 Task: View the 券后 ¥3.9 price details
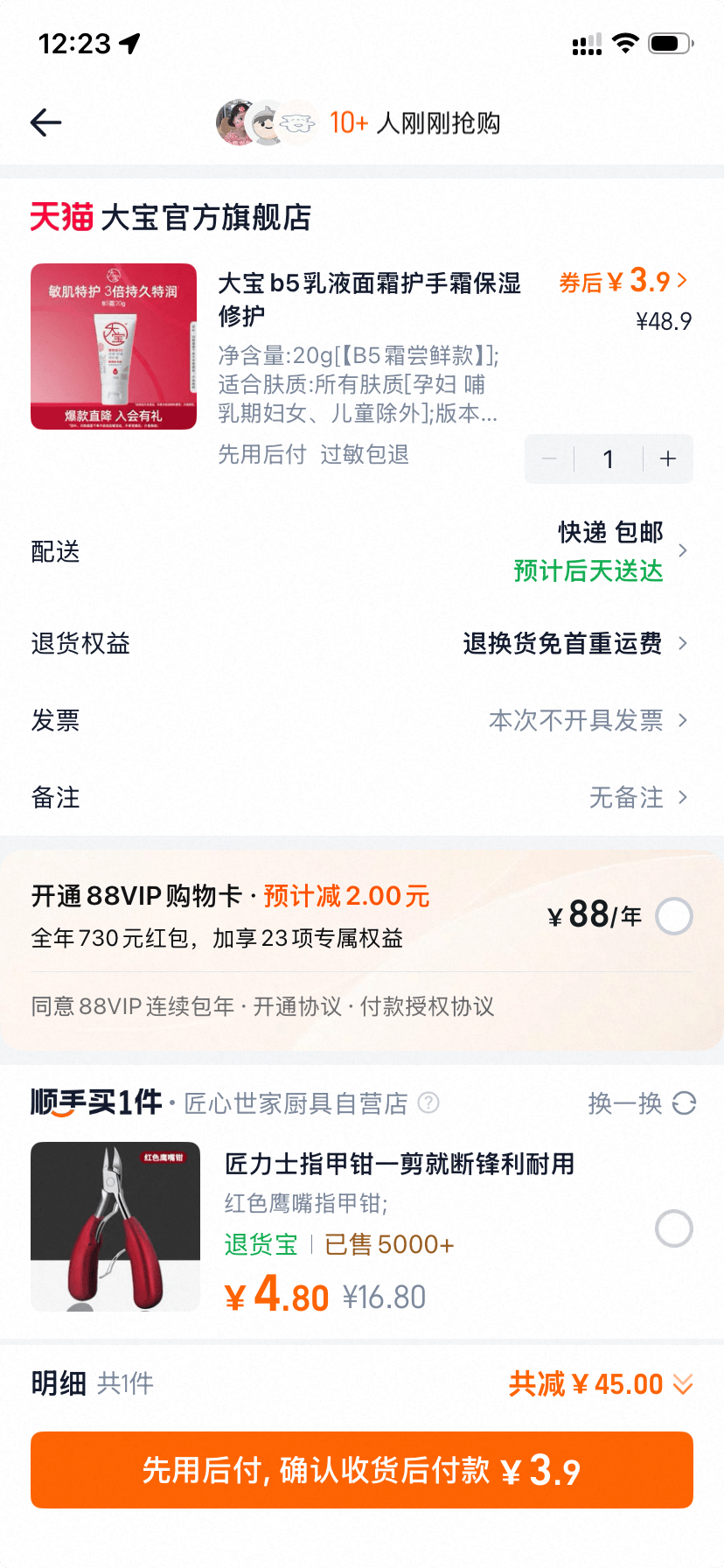(x=623, y=282)
